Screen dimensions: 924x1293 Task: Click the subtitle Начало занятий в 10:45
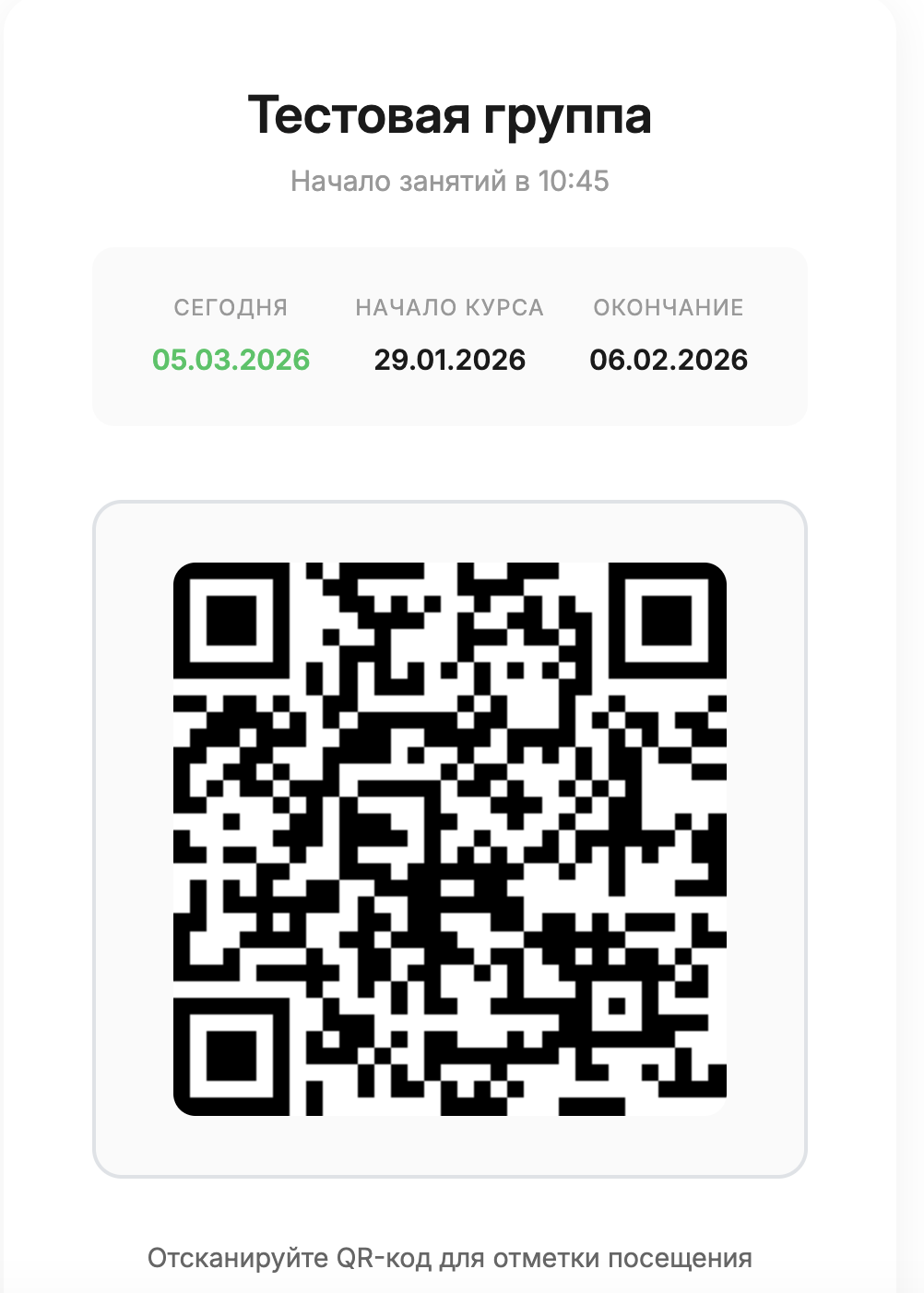[451, 181]
